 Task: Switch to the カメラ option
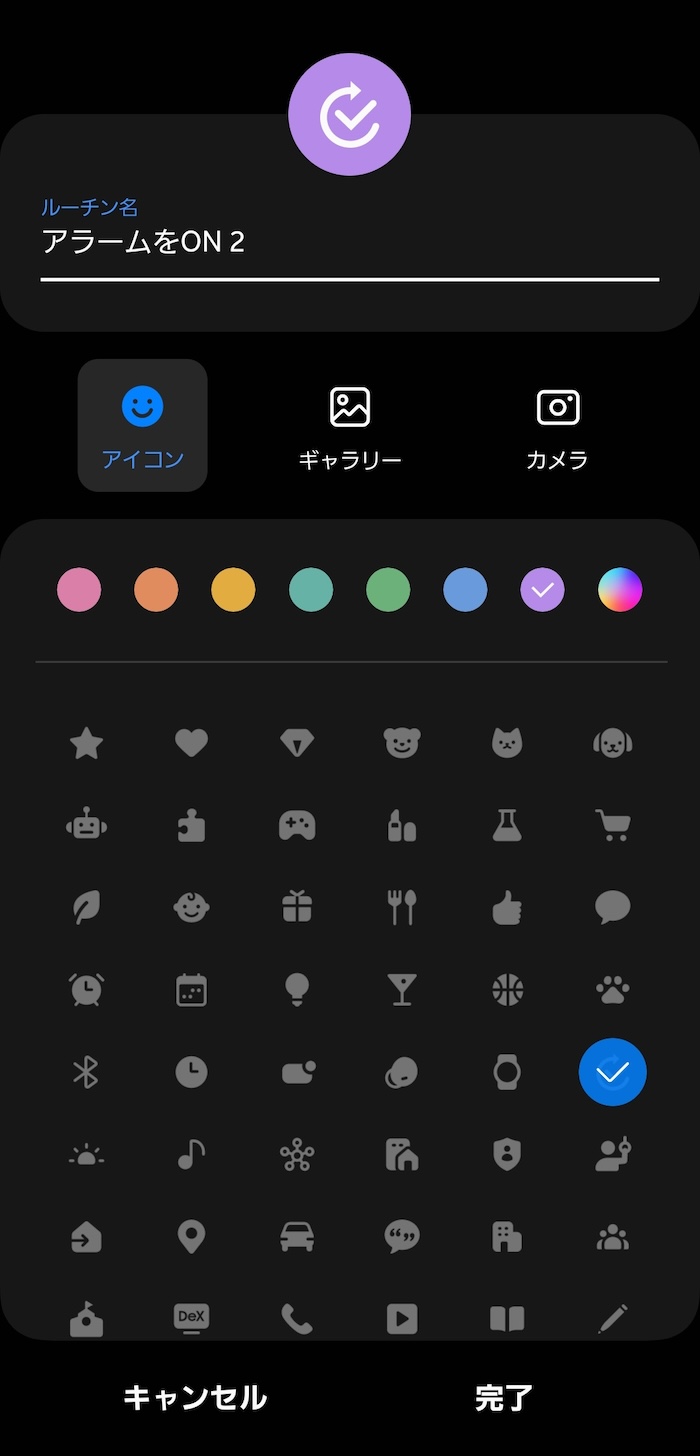[x=557, y=427]
